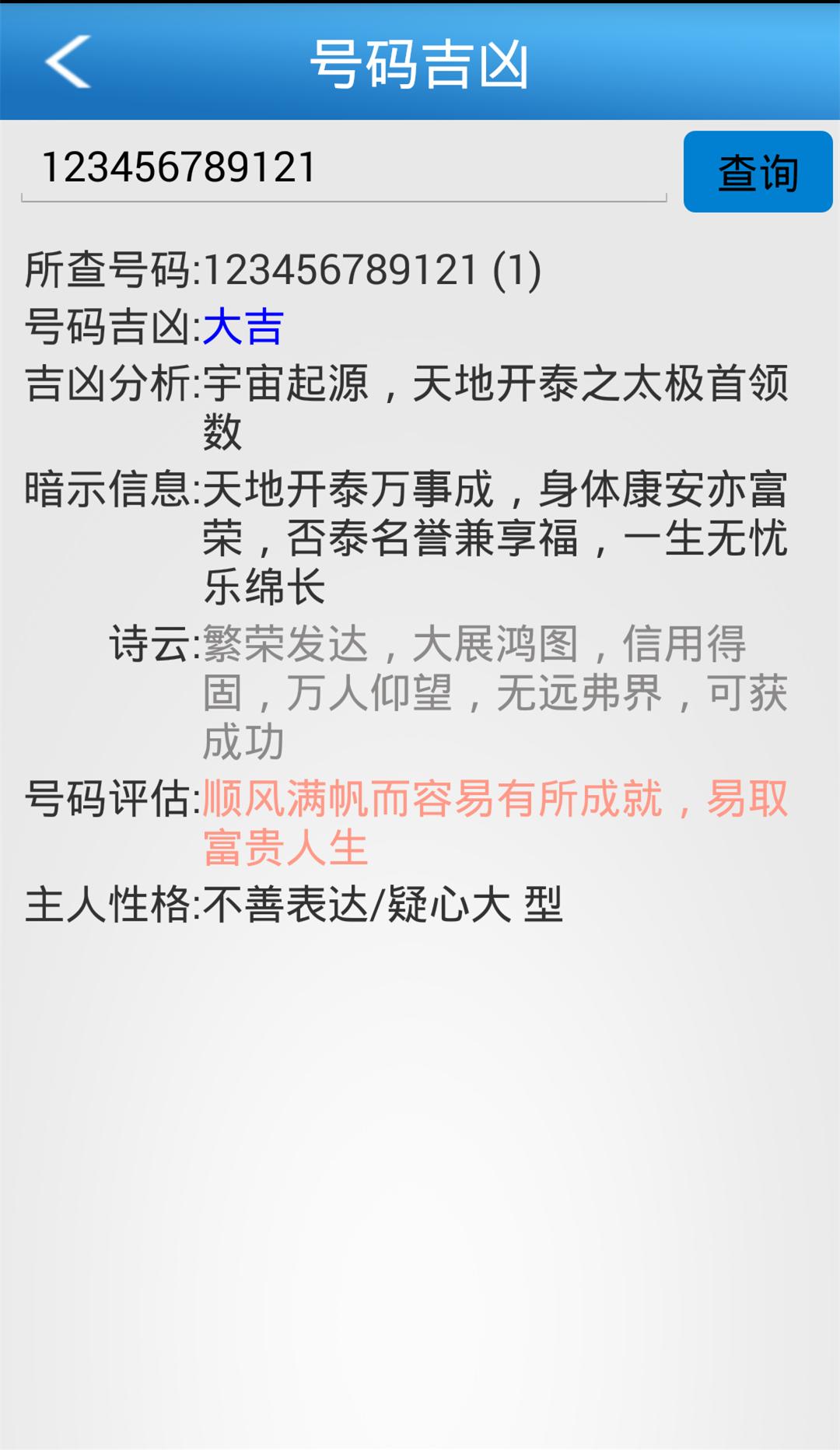Go back using the top-left arrow
This screenshot has width=840, height=1450.
(68, 61)
